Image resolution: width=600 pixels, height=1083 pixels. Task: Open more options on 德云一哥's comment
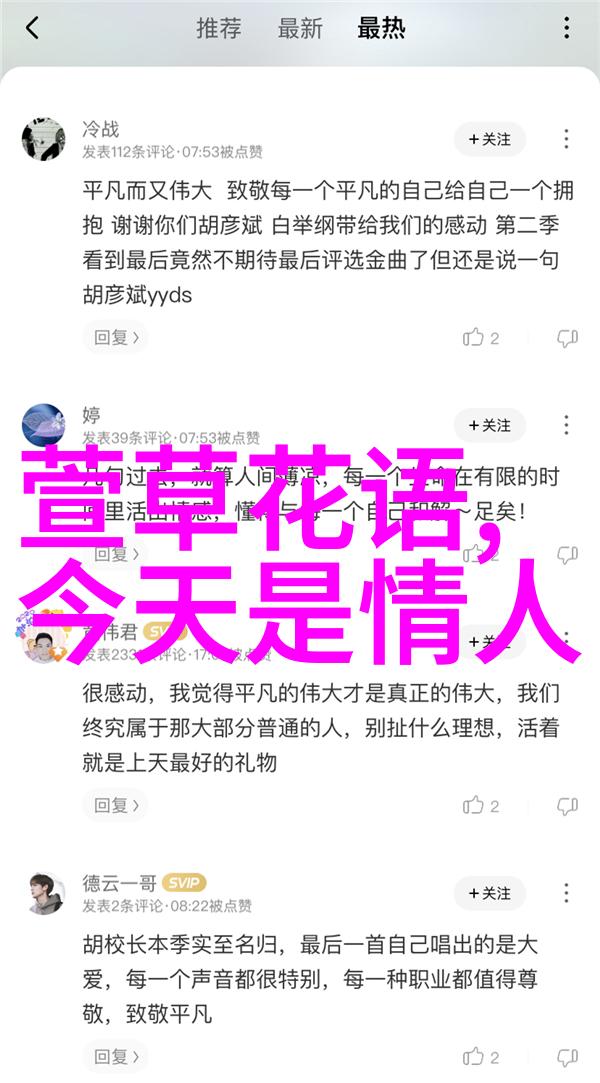[566, 893]
